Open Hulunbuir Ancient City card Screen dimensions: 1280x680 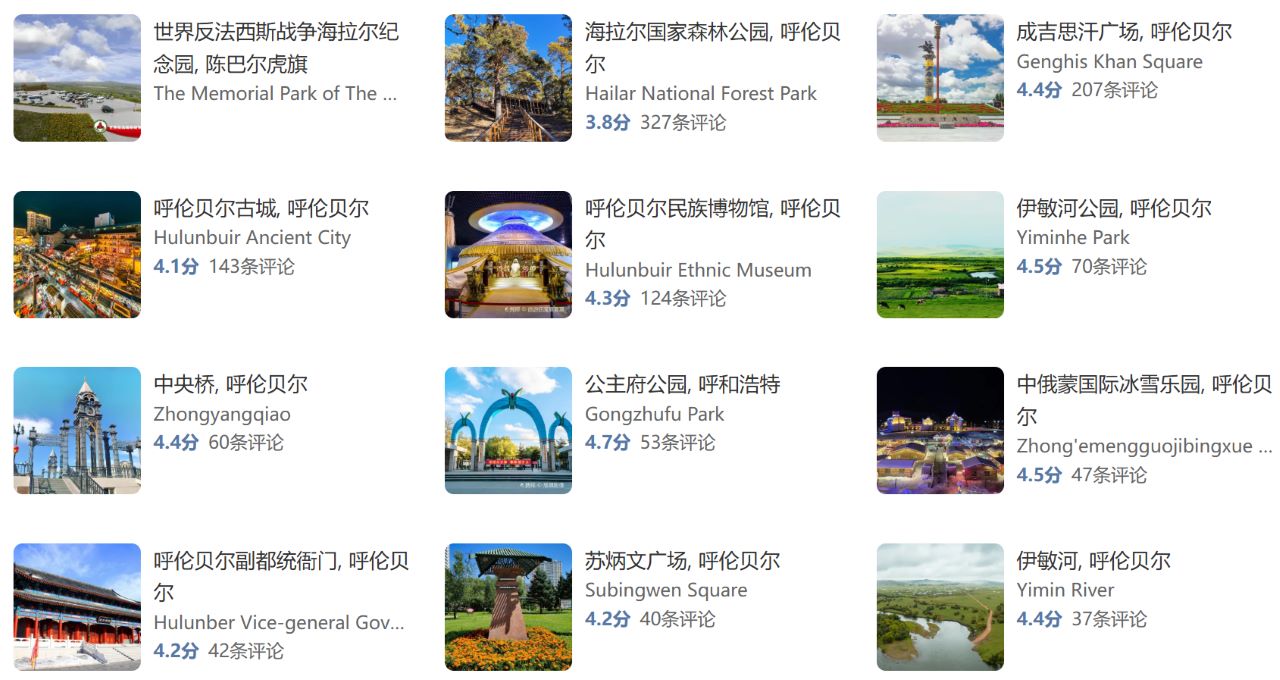click(x=260, y=209)
